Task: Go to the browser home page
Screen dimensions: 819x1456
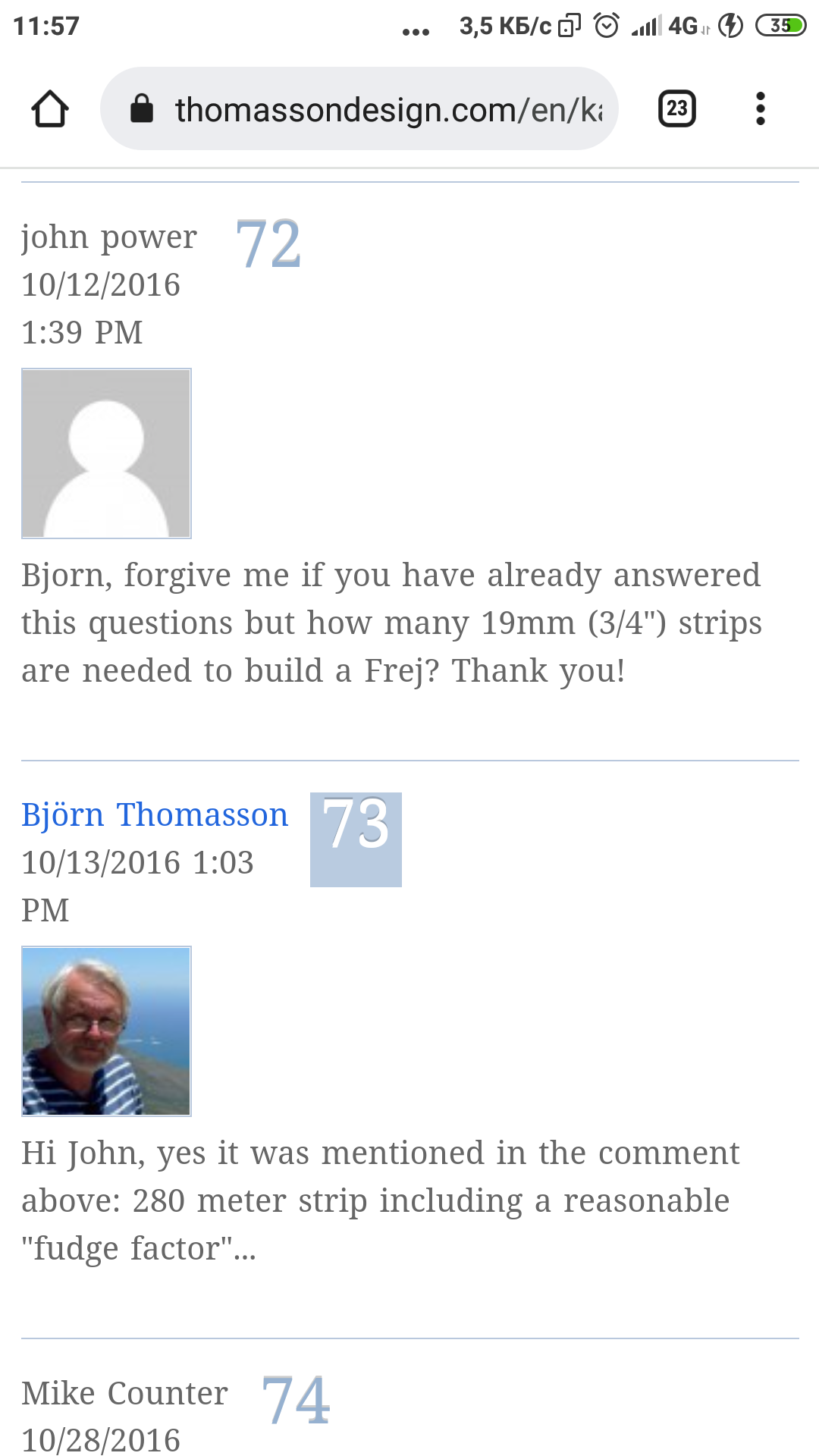Action: (50, 109)
